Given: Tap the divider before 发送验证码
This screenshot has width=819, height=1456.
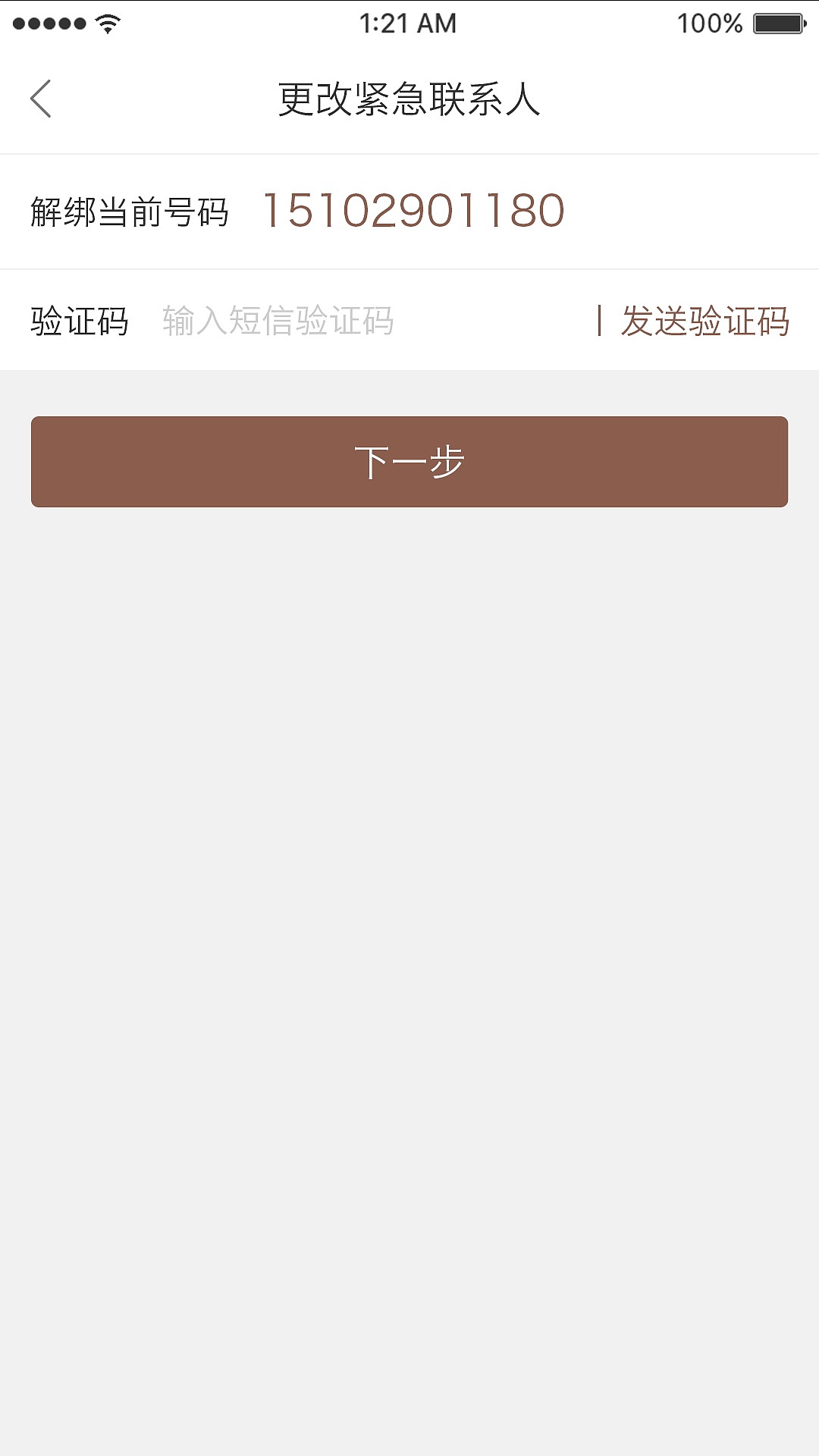Looking at the screenshot, I should pyautogui.click(x=600, y=322).
